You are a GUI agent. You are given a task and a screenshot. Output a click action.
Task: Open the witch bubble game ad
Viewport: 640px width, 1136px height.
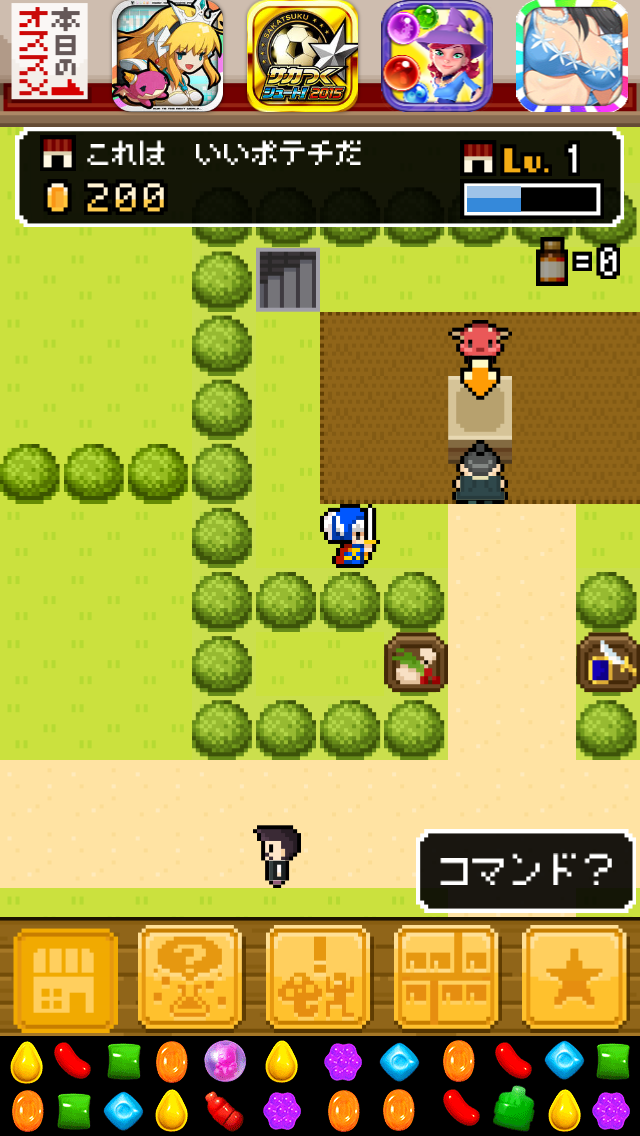coord(437,55)
